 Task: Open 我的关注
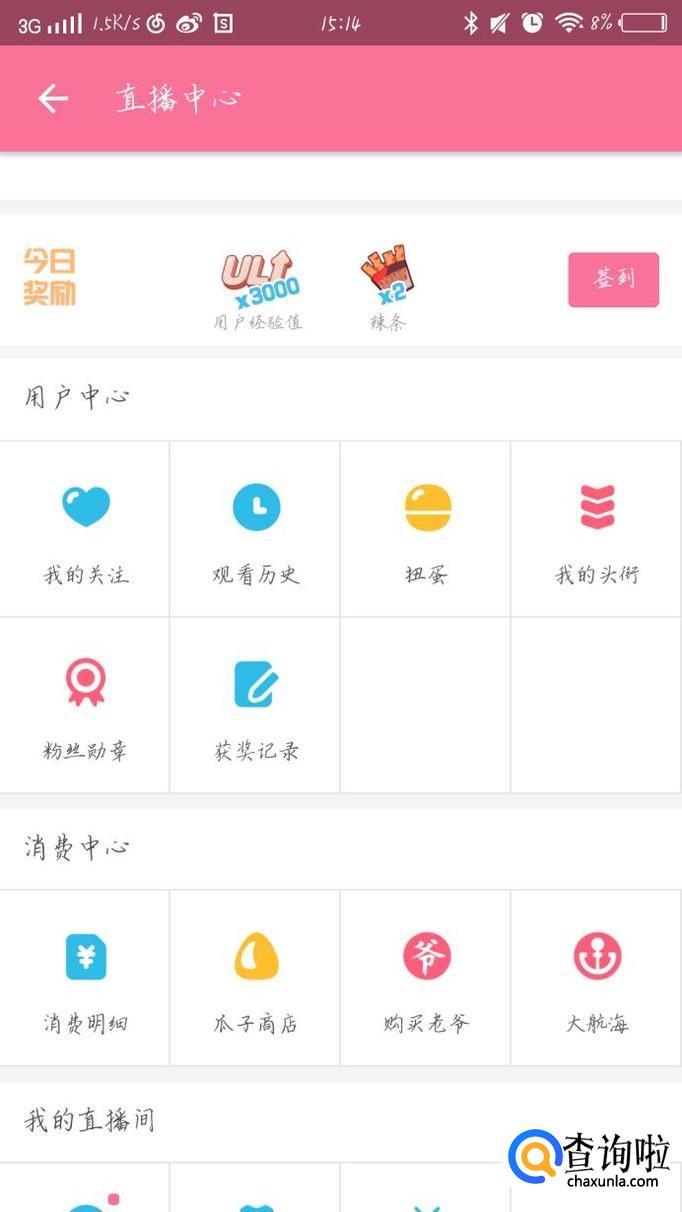tap(85, 530)
